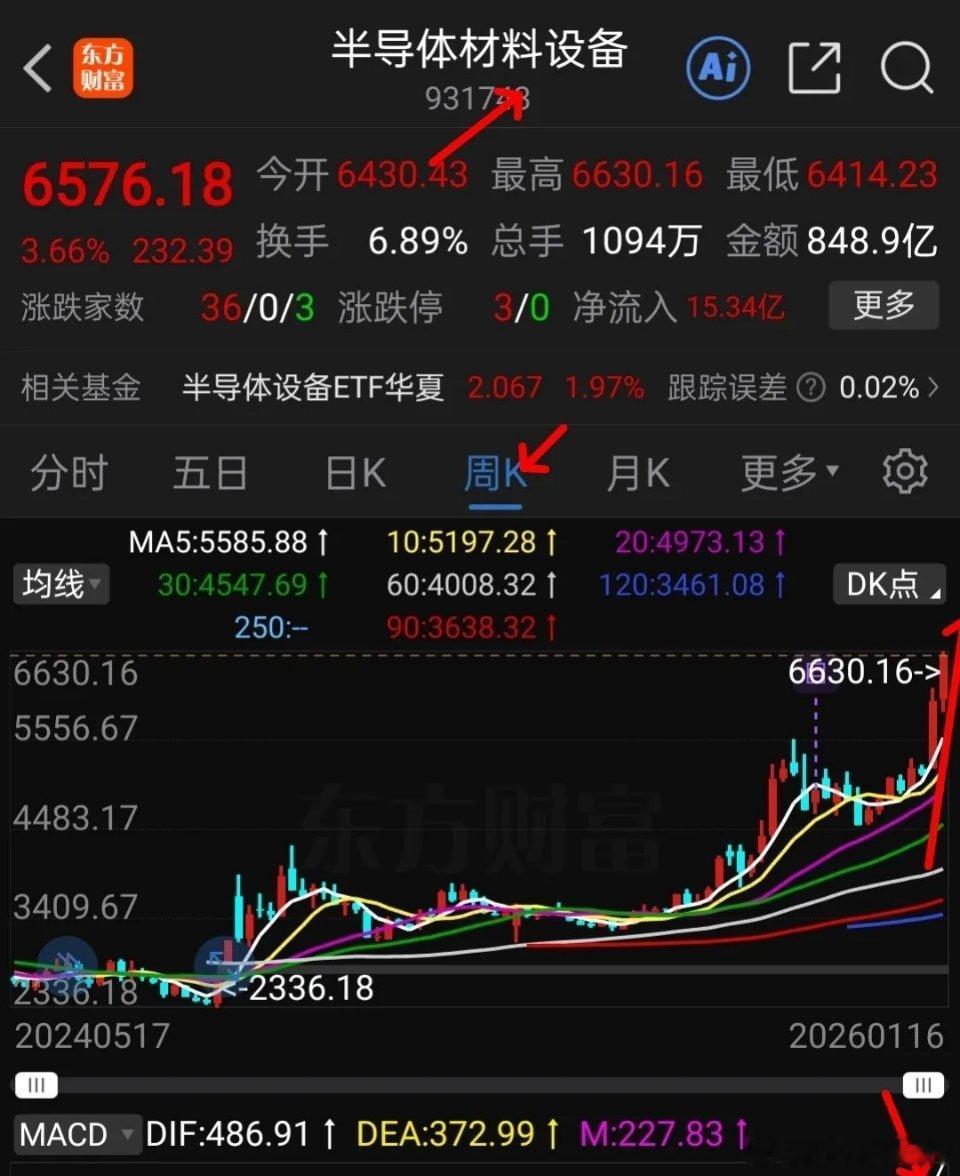
Task: Click the back arrow at top left
Action: click(x=36, y=68)
